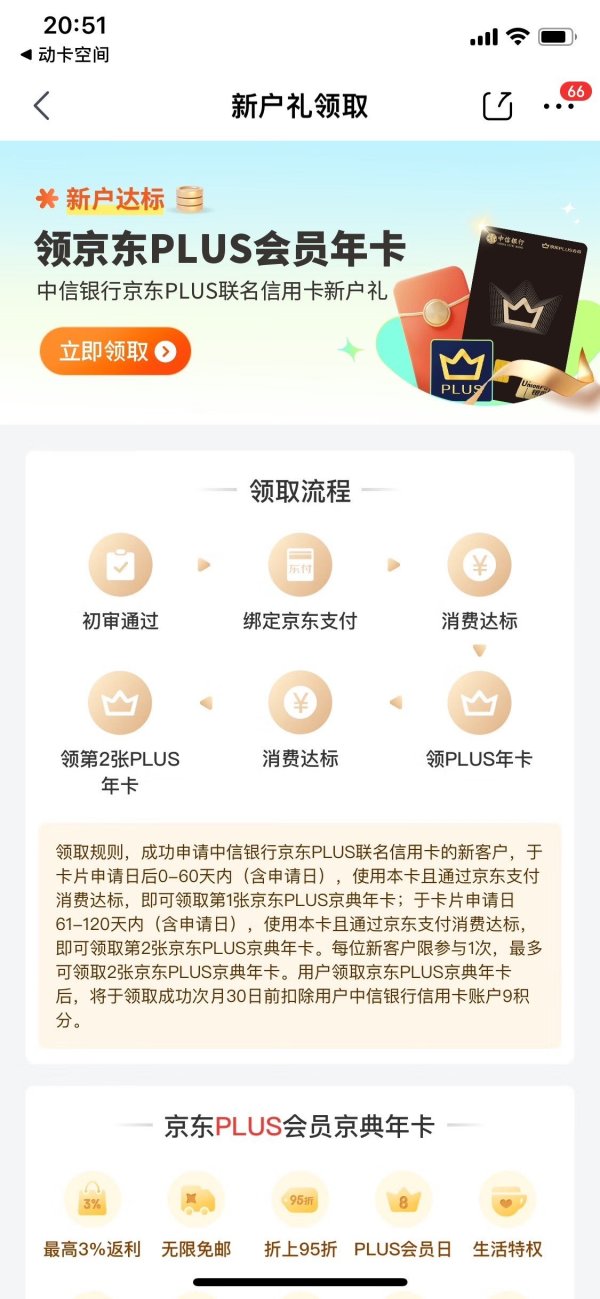The width and height of the screenshot is (600, 1299).
Task: Return to 动卡空间 app via status bar link
Action: [x=64, y=55]
